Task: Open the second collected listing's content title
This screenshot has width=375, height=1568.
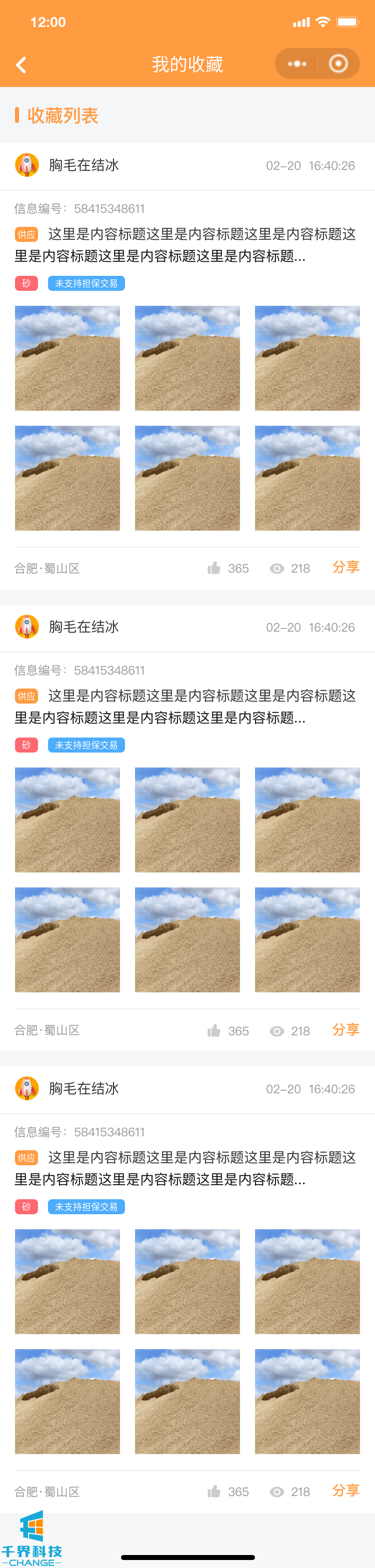Action: (x=186, y=706)
